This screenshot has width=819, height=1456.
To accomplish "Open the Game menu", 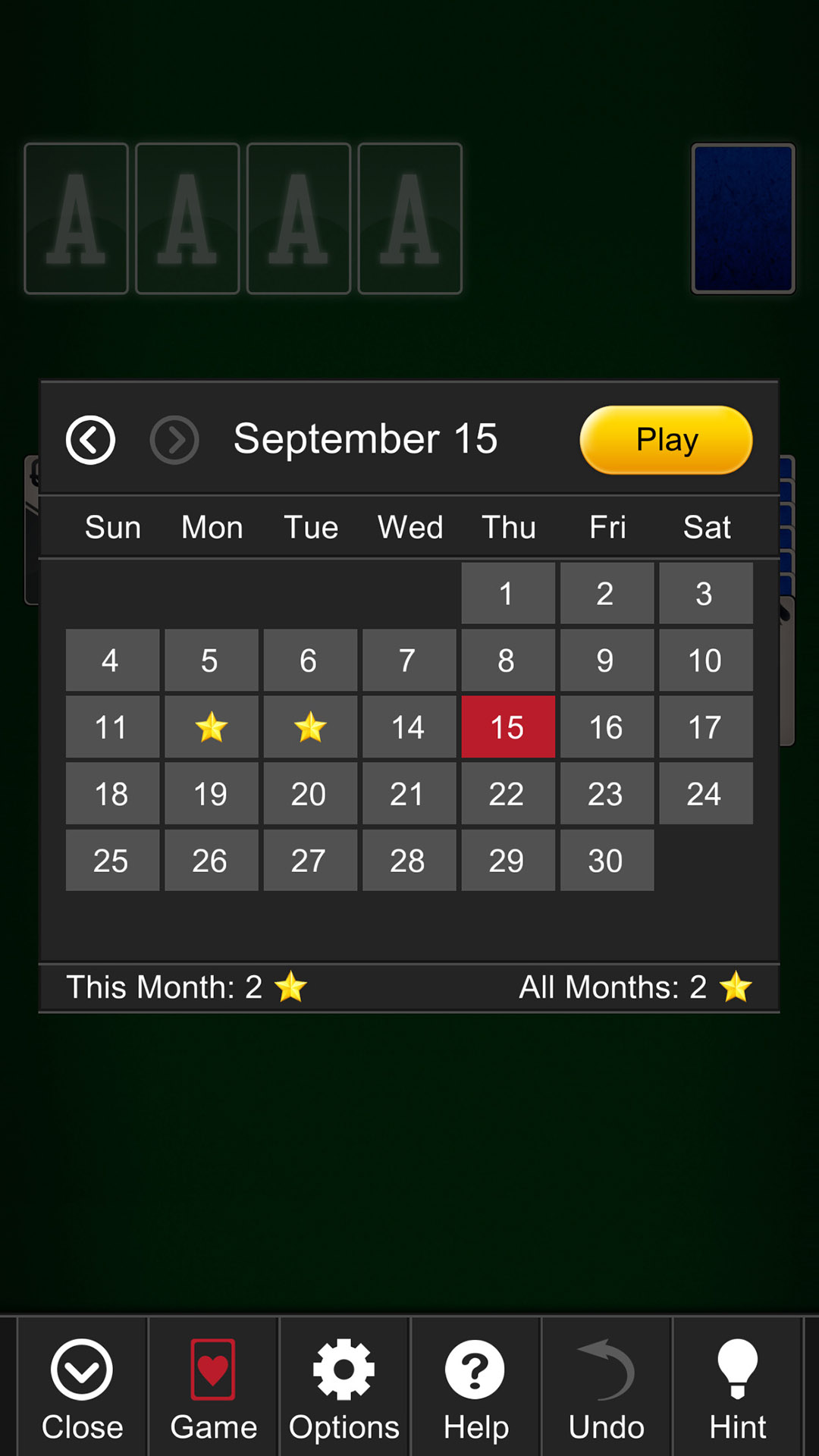I will pyautogui.click(x=213, y=1389).
